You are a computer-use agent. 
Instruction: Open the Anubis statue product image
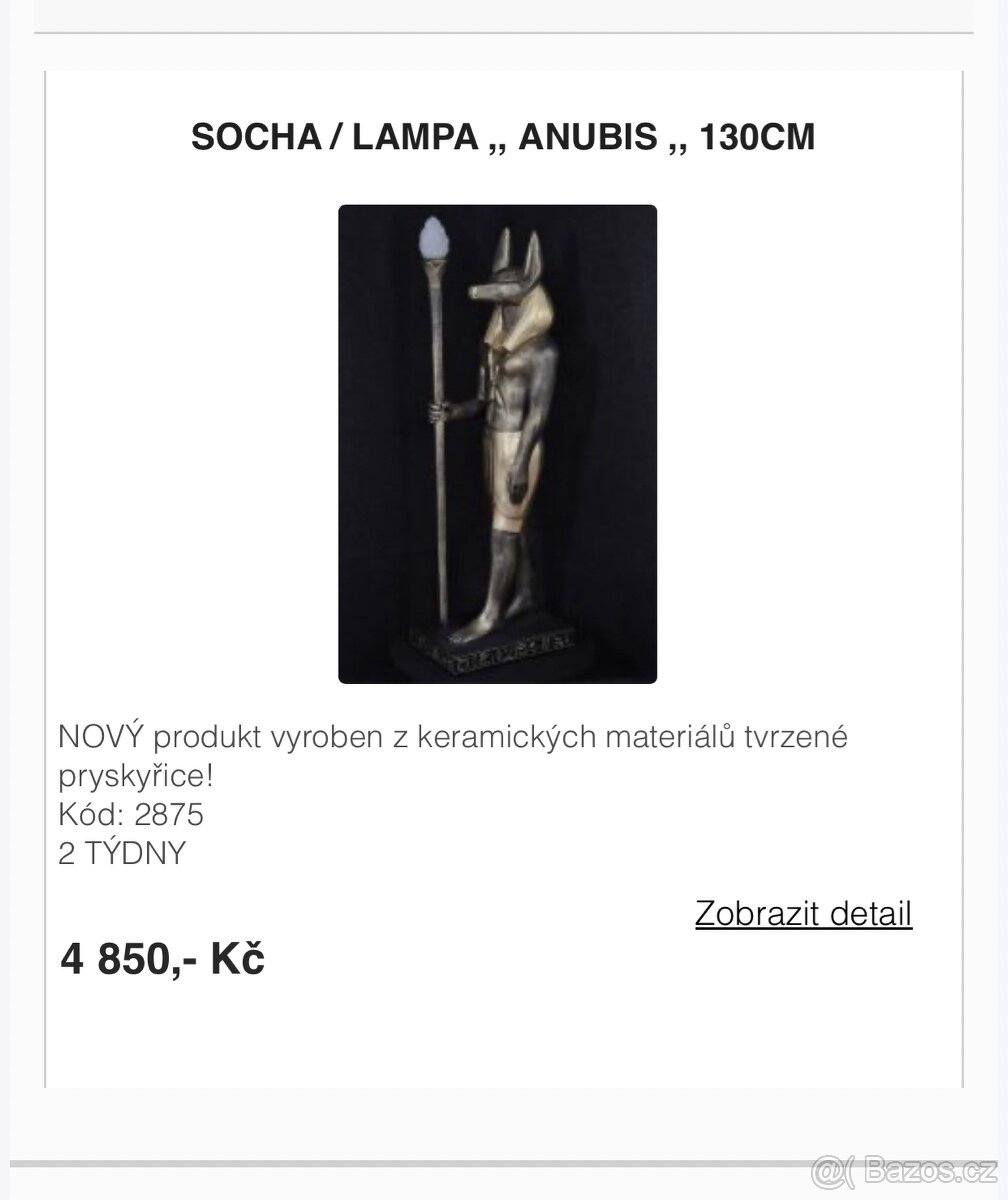point(497,444)
